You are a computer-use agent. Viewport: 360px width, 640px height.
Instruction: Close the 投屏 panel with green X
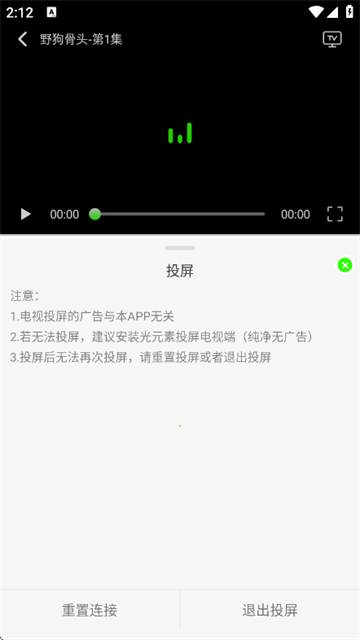pyautogui.click(x=345, y=266)
